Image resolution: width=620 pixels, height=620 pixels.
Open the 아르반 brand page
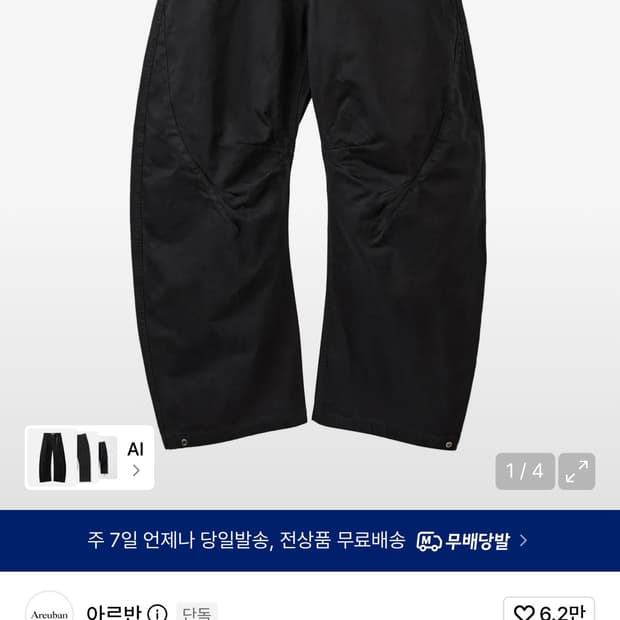coord(114,612)
